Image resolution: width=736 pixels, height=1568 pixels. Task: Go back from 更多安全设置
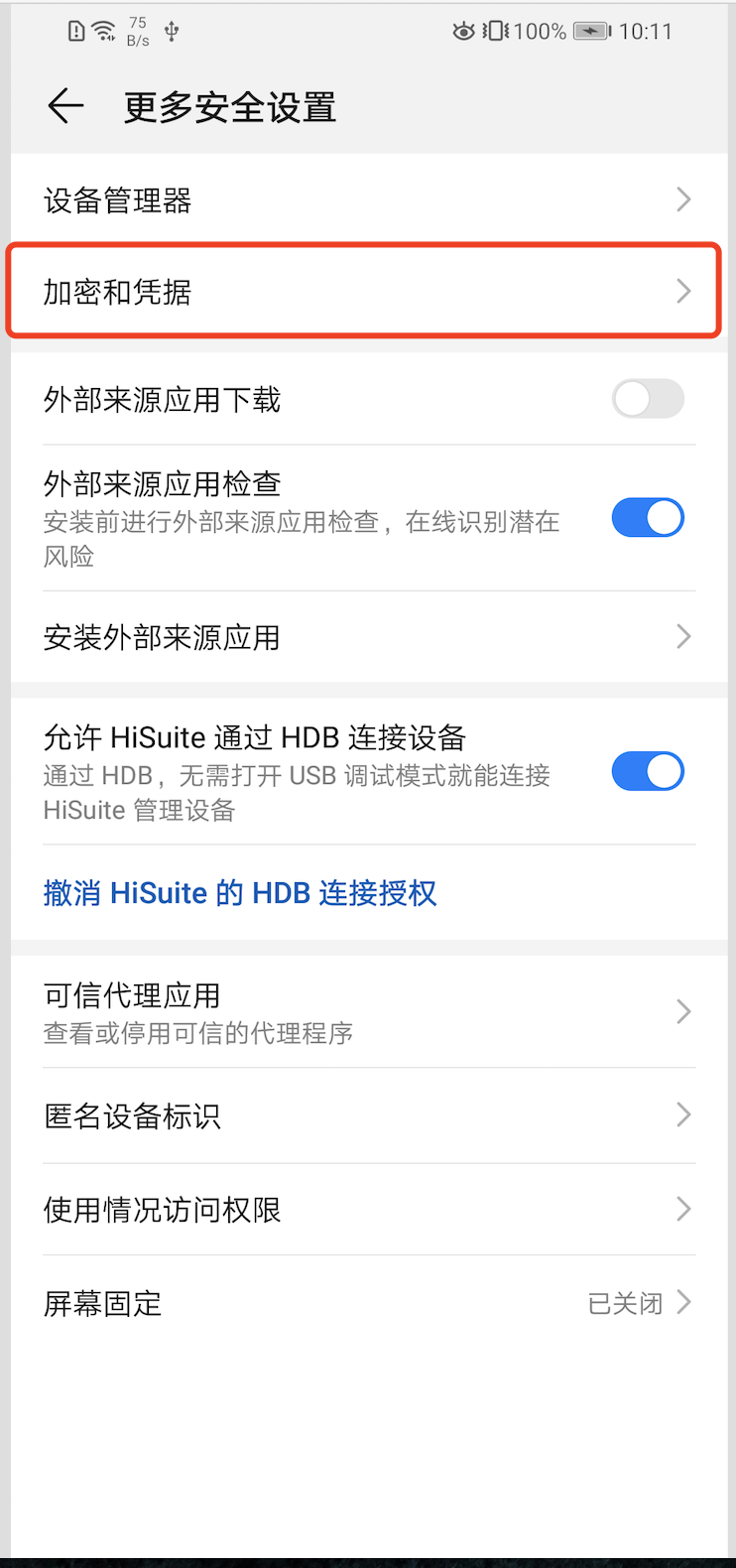pos(65,106)
